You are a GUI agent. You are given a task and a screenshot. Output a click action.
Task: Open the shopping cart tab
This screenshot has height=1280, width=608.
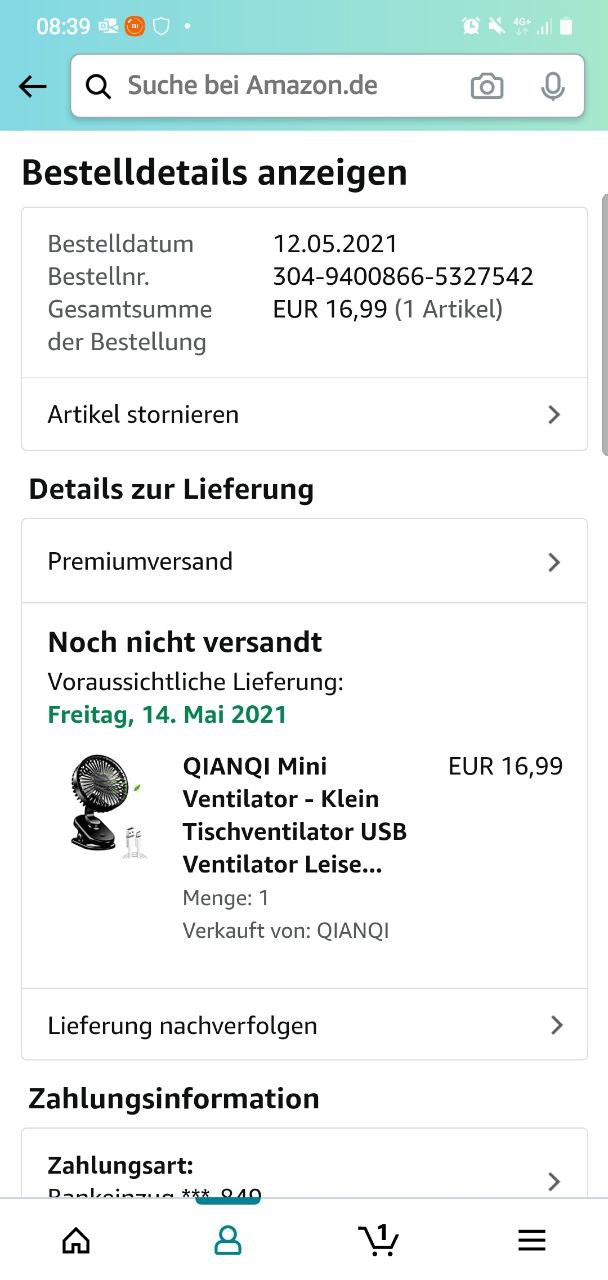pyautogui.click(x=379, y=1240)
